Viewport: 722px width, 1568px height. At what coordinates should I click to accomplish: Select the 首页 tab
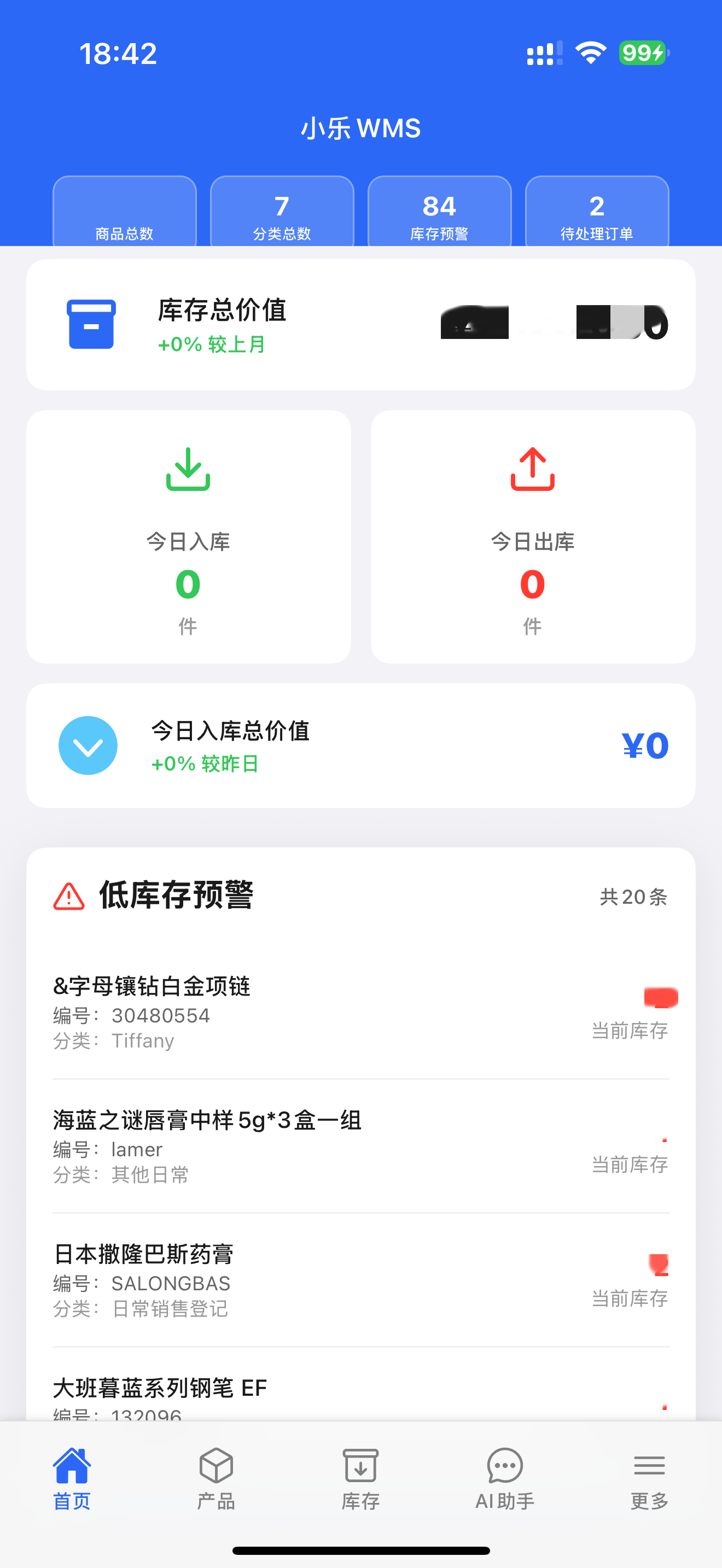[72, 1478]
